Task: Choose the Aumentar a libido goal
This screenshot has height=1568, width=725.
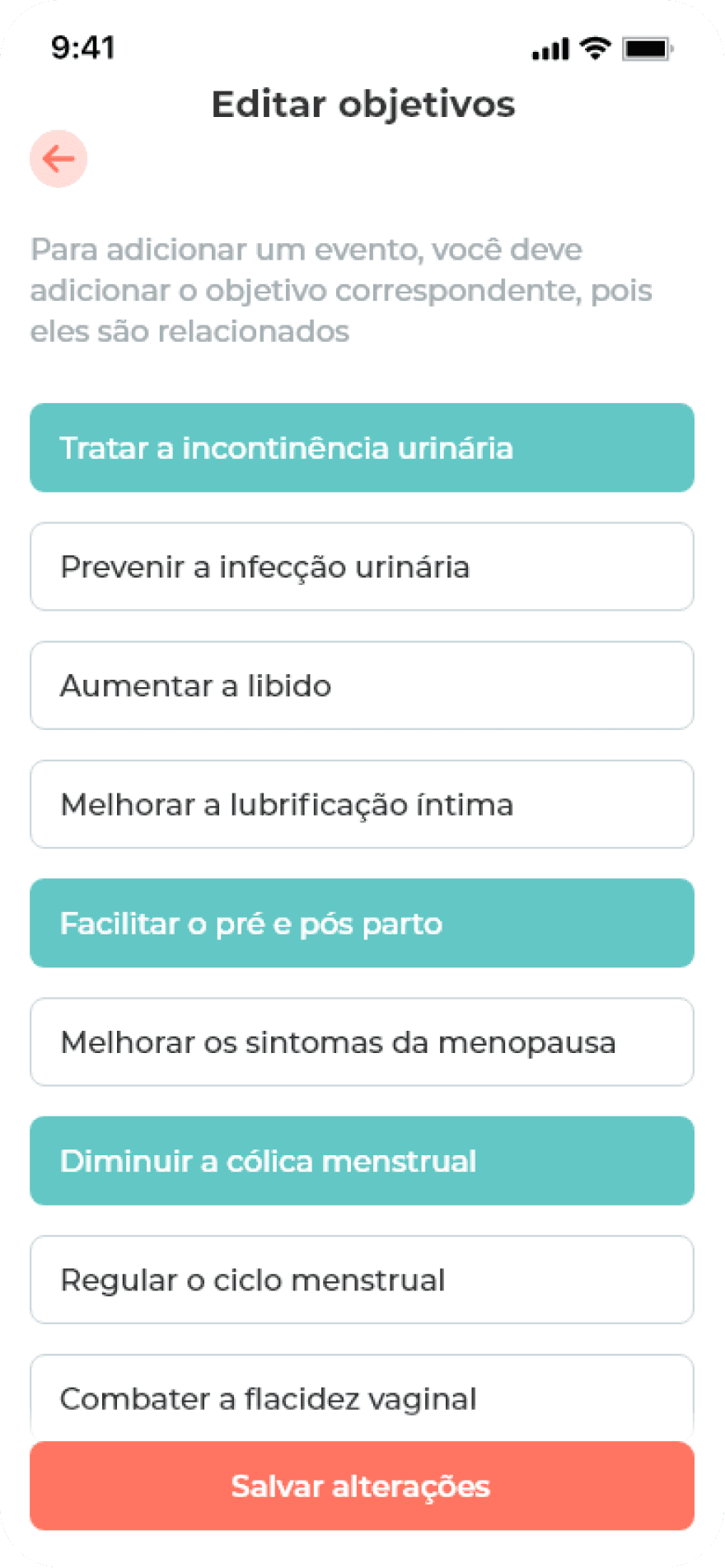Action: pyautogui.click(x=362, y=686)
